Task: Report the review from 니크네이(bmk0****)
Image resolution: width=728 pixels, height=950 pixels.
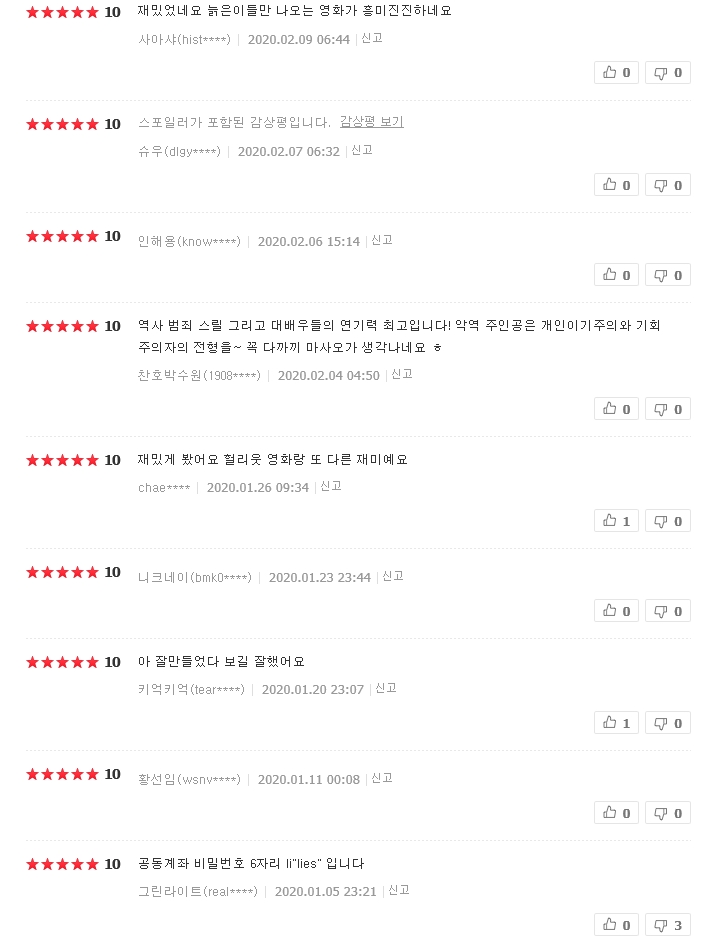Action: point(393,576)
